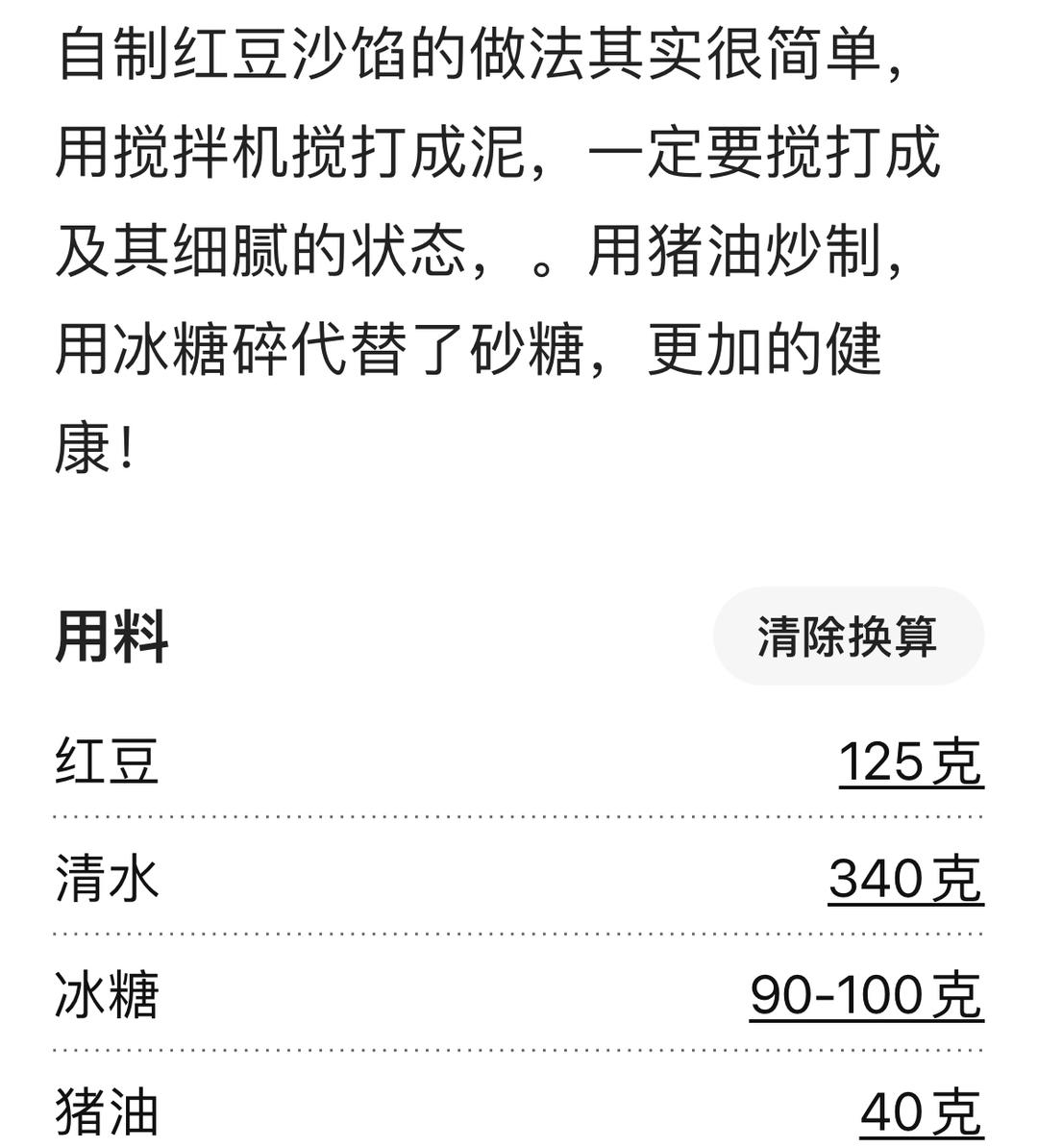The image size is (1038, 1148).
Task: Tap the 340克 water amount link
Action: 905,879
